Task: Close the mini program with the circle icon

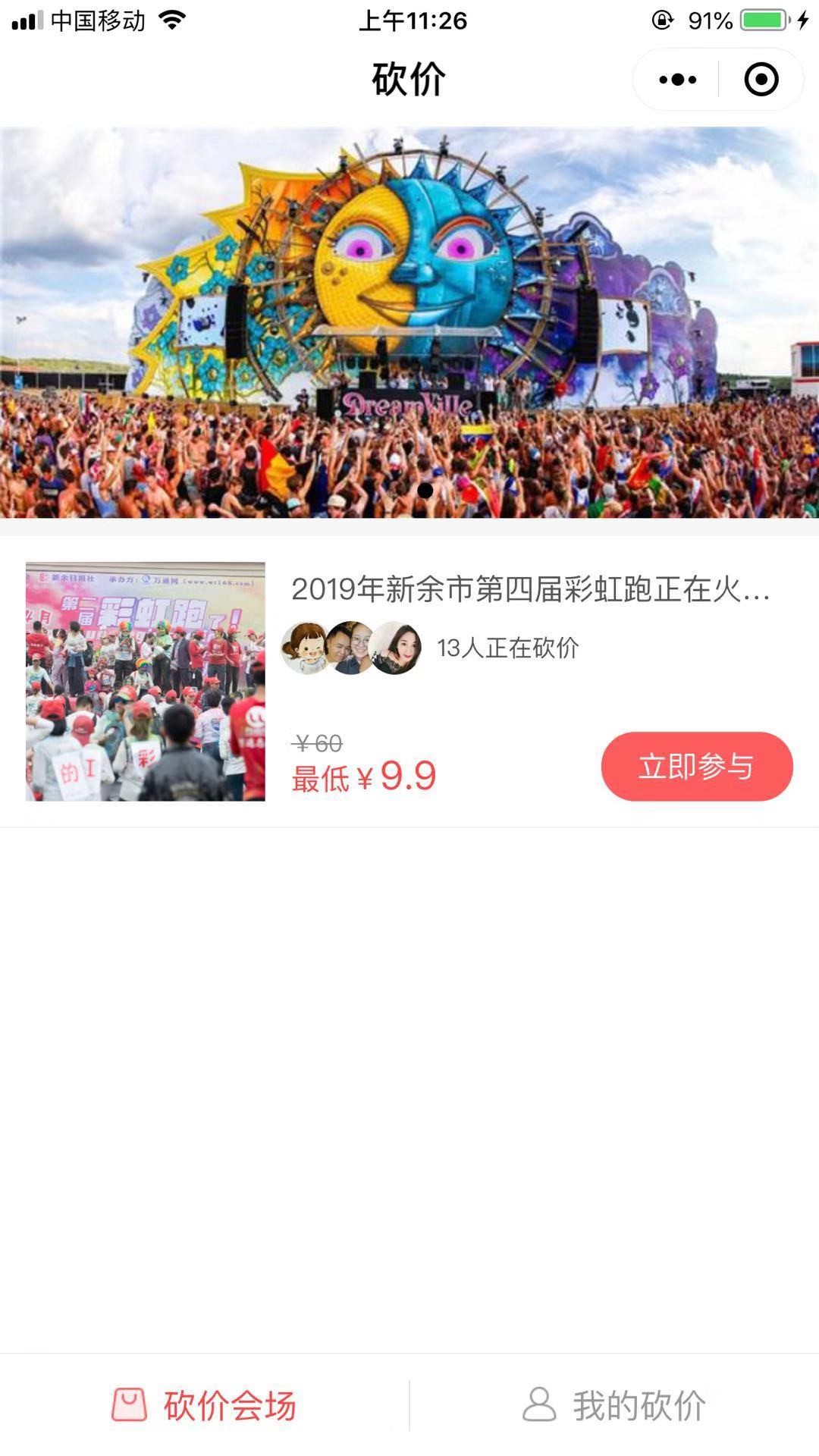Action: (x=761, y=80)
